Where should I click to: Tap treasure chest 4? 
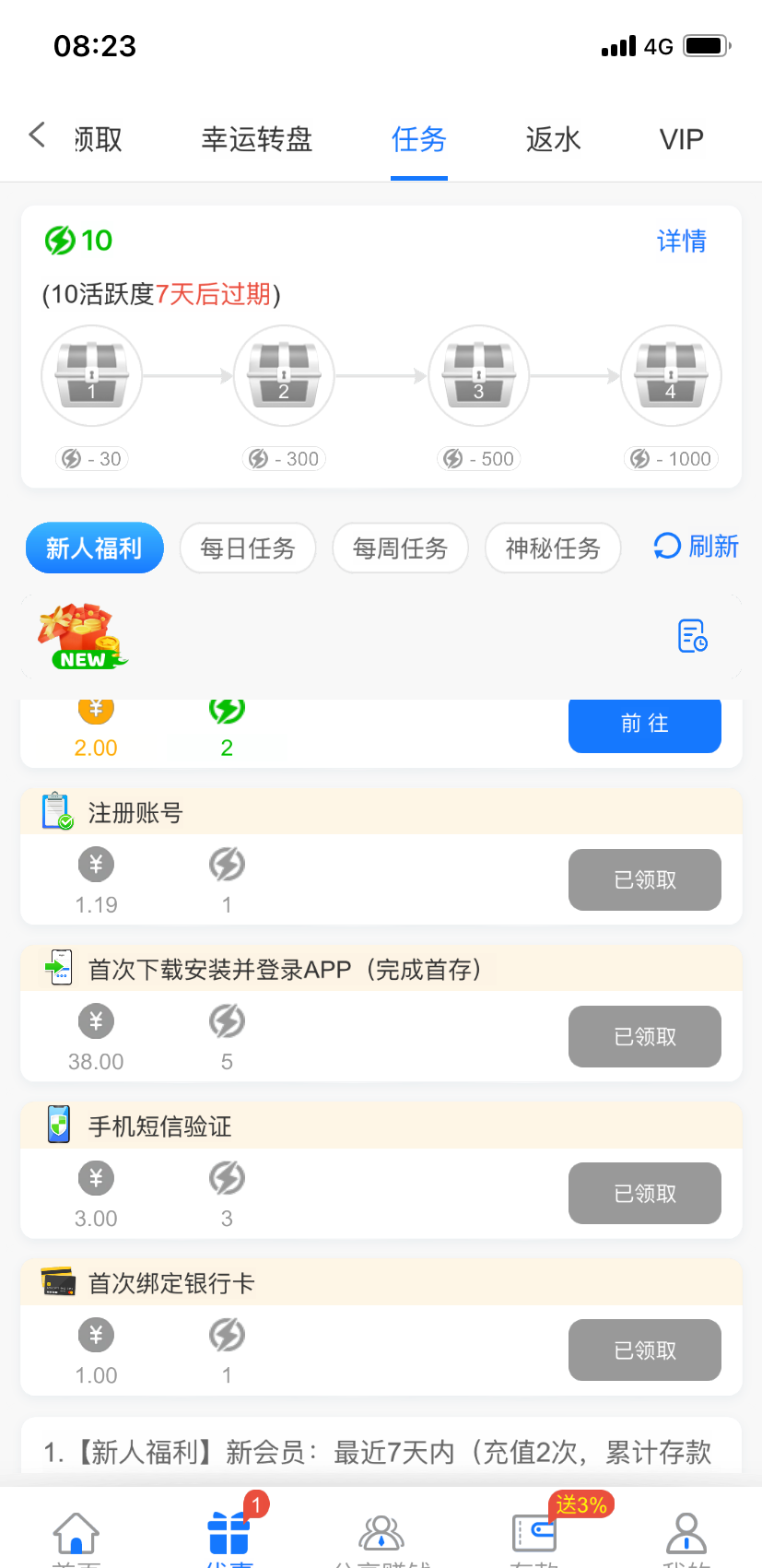[x=671, y=375]
